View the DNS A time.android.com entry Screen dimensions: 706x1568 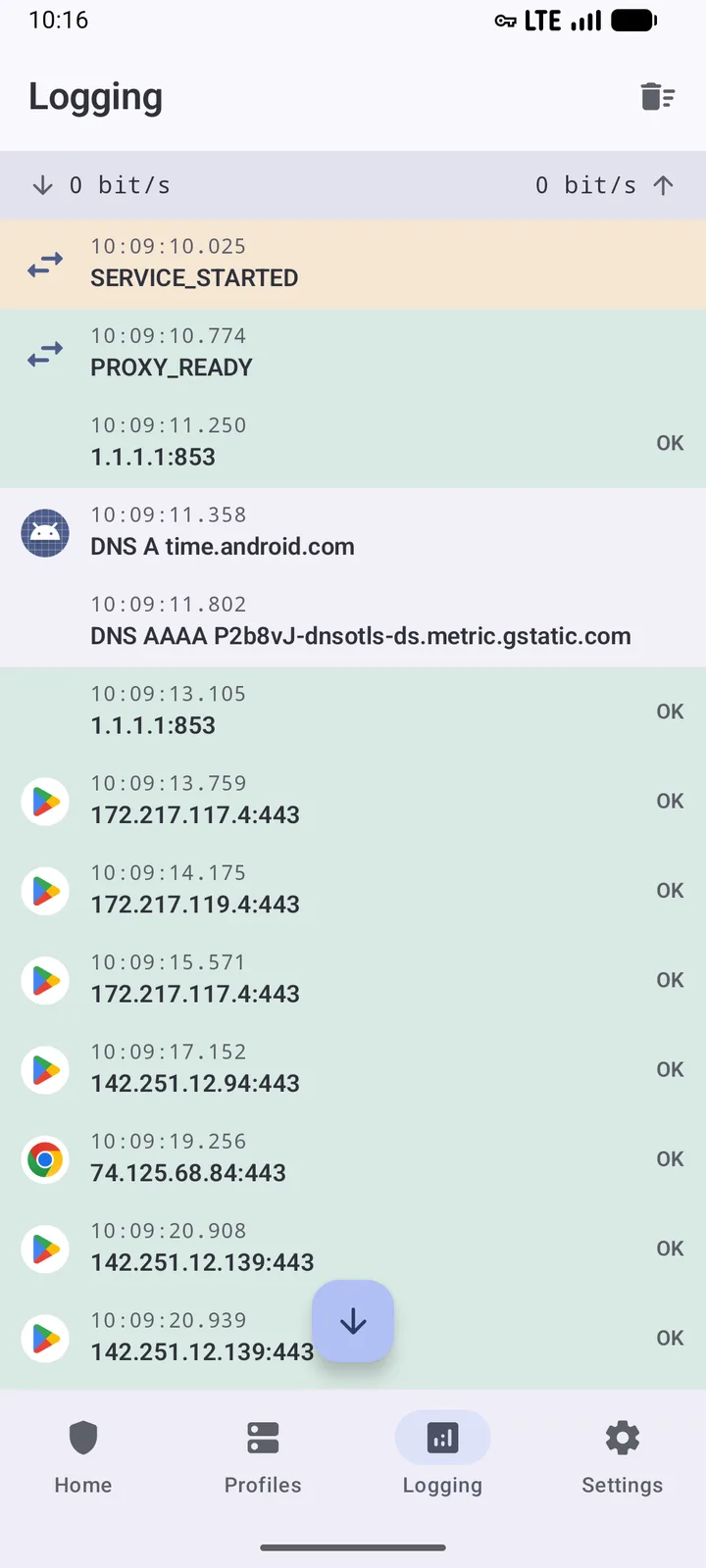[353, 533]
